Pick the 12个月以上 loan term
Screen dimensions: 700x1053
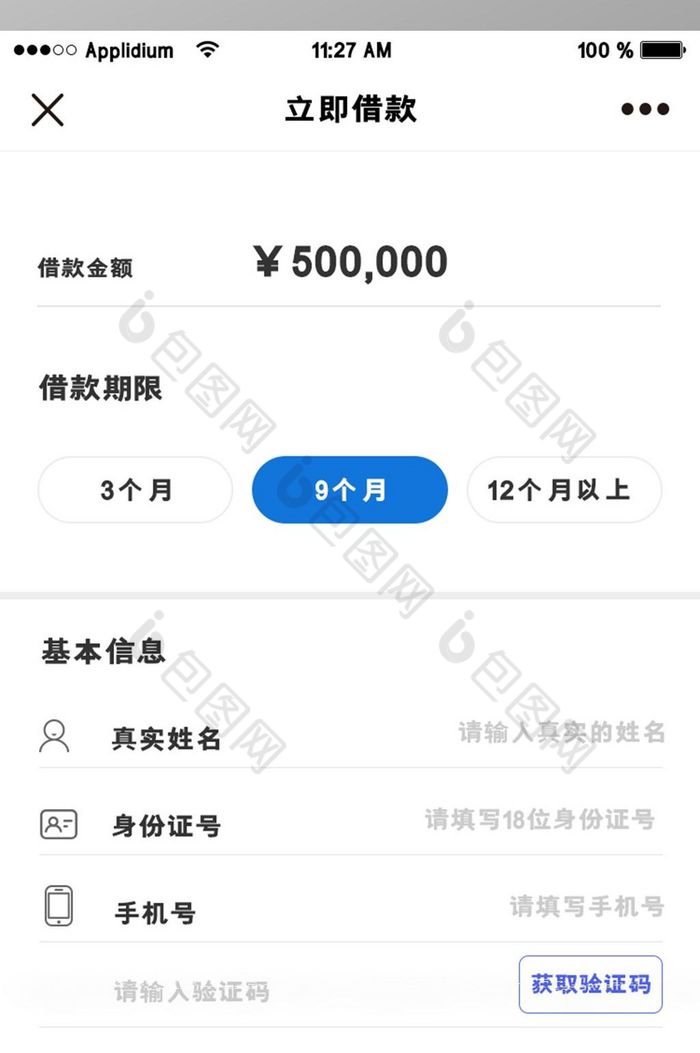[x=563, y=490]
